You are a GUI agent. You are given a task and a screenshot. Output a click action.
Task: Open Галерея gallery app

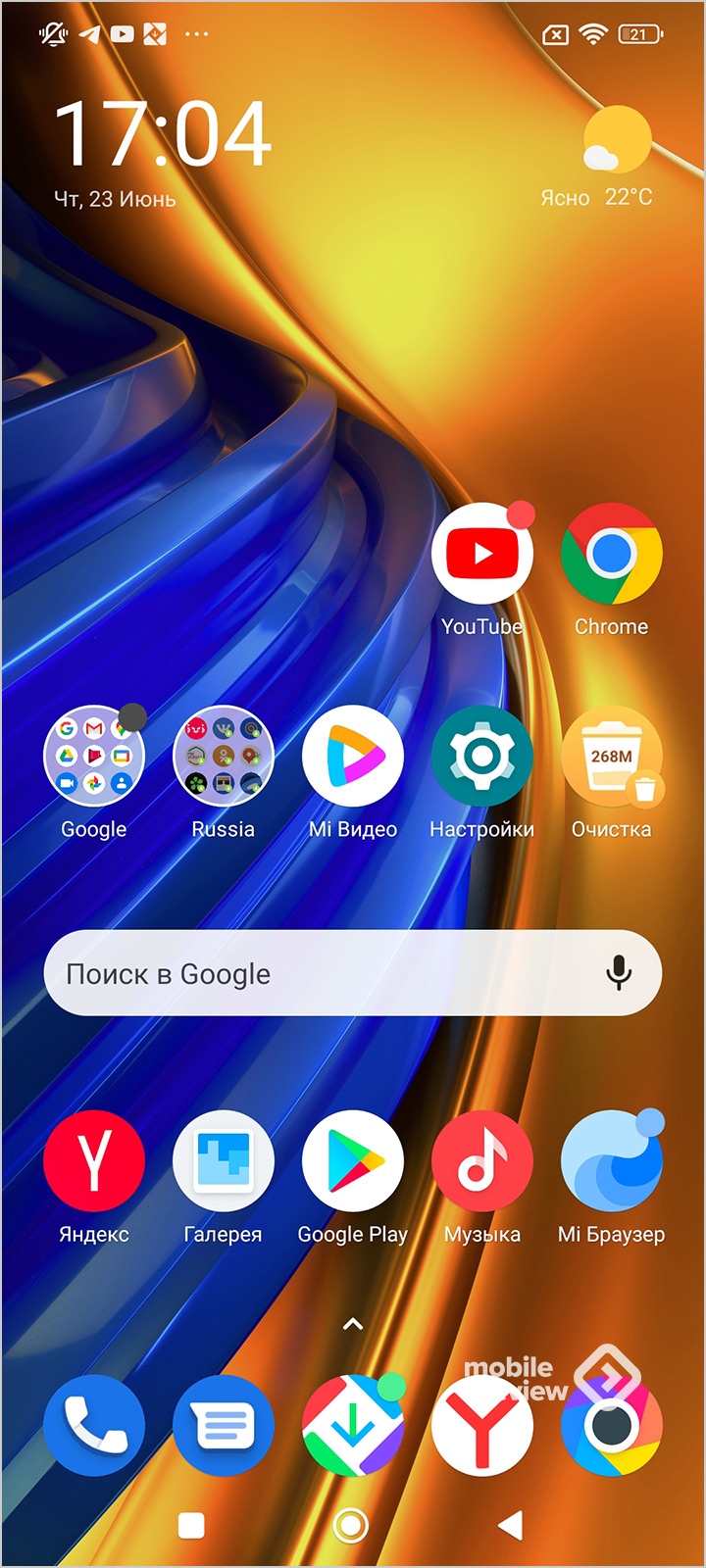224,1161
